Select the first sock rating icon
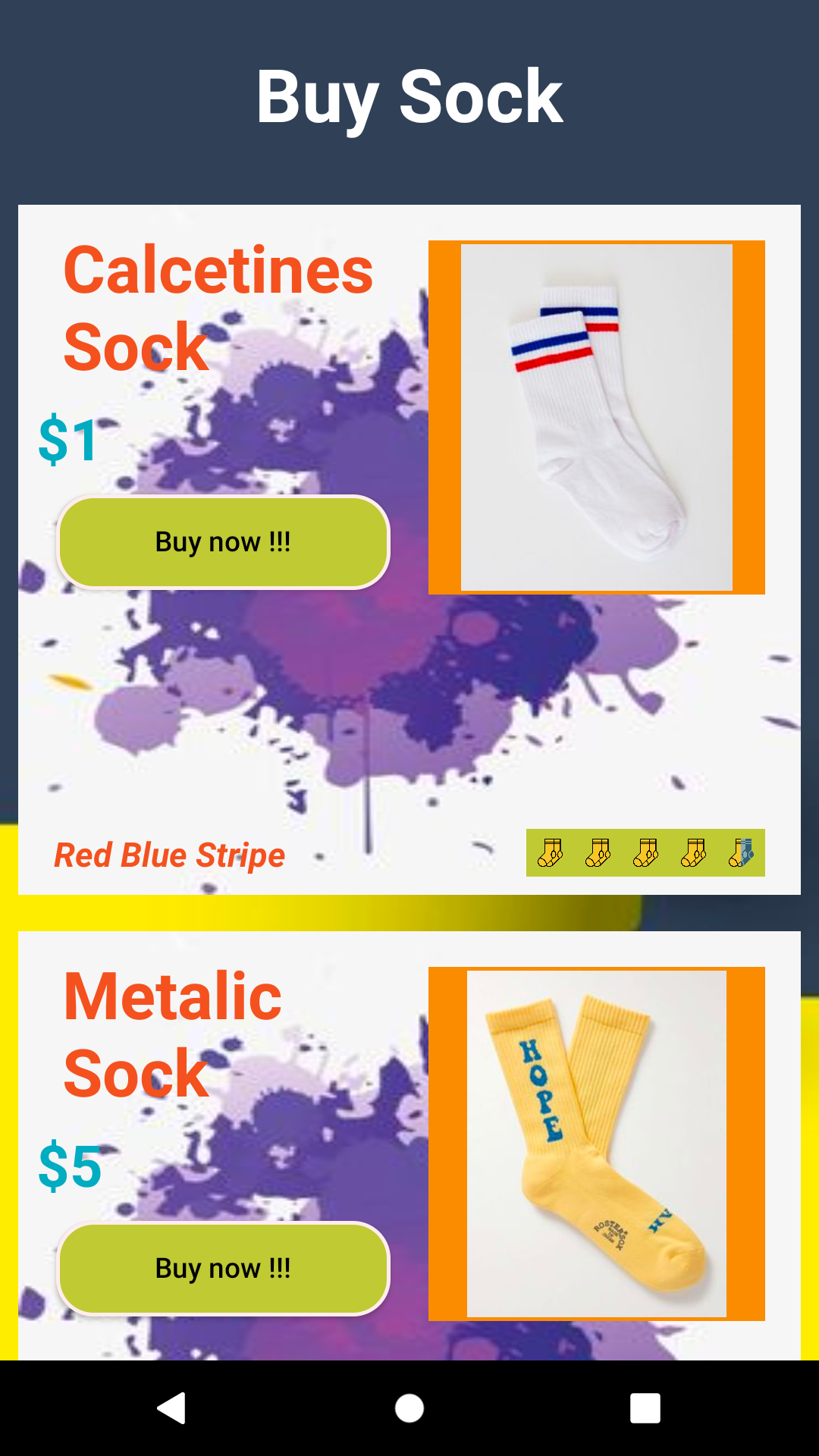The width and height of the screenshot is (819, 1456). (x=550, y=853)
